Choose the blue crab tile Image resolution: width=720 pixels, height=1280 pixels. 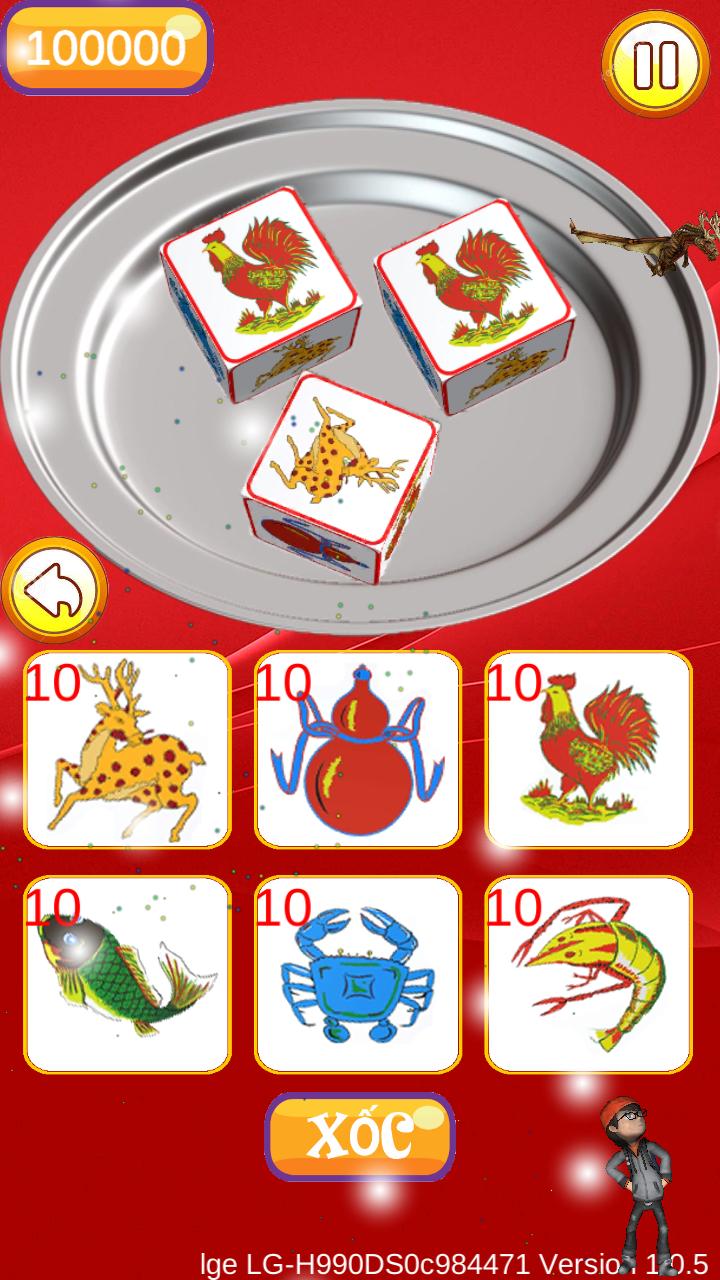(358, 974)
